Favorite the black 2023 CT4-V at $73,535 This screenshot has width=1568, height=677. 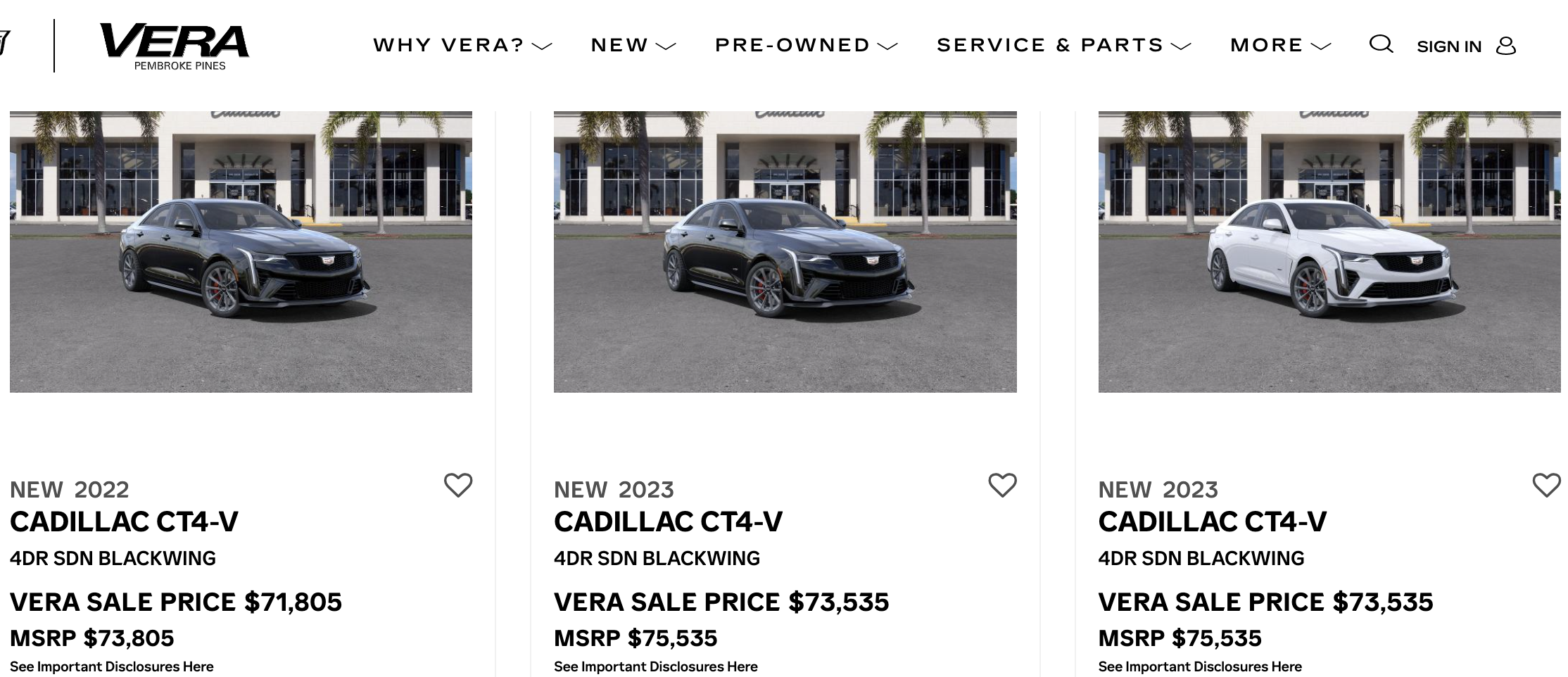point(1002,485)
